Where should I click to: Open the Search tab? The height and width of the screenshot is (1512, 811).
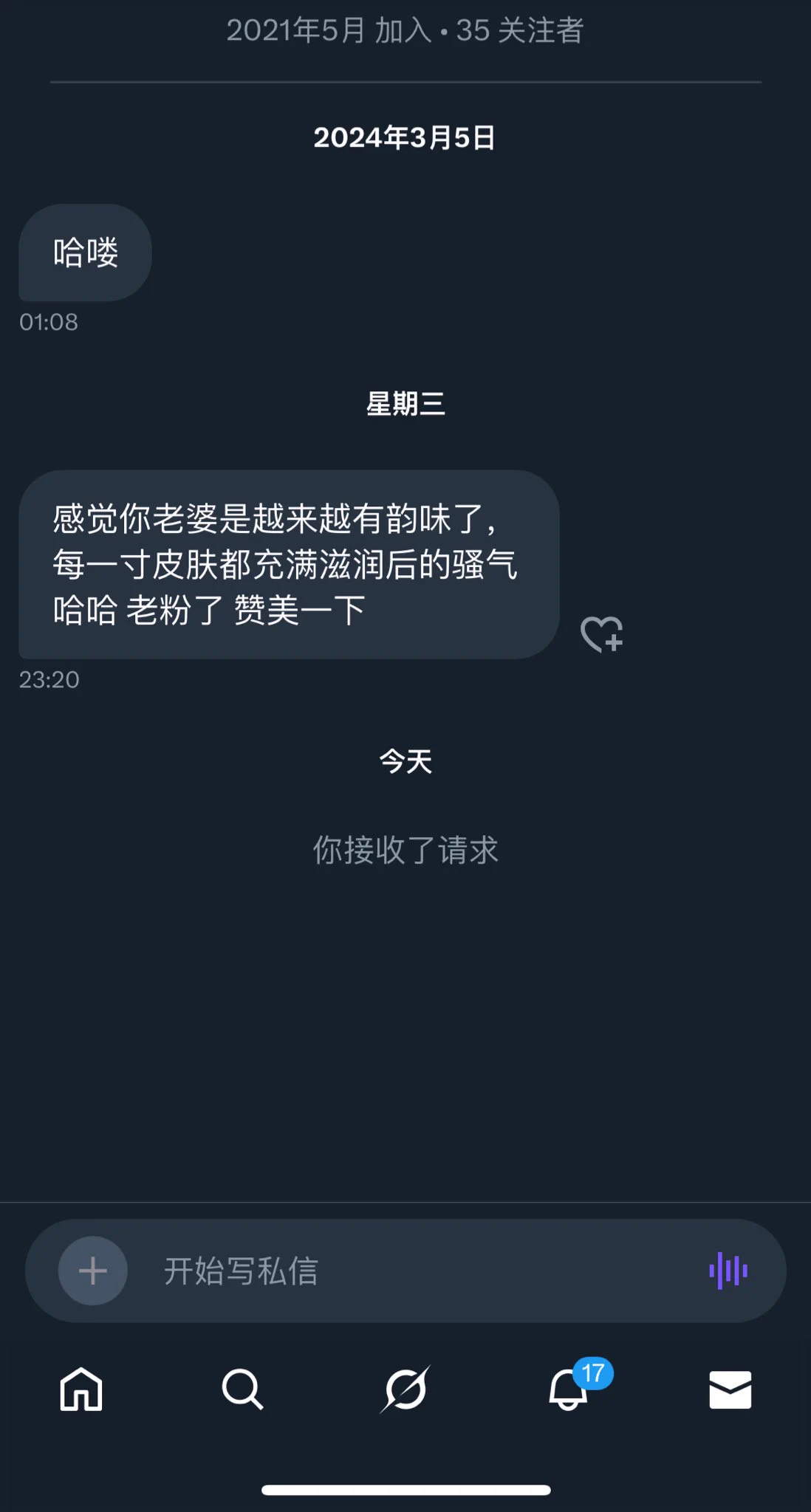[x=243, y=1389]
